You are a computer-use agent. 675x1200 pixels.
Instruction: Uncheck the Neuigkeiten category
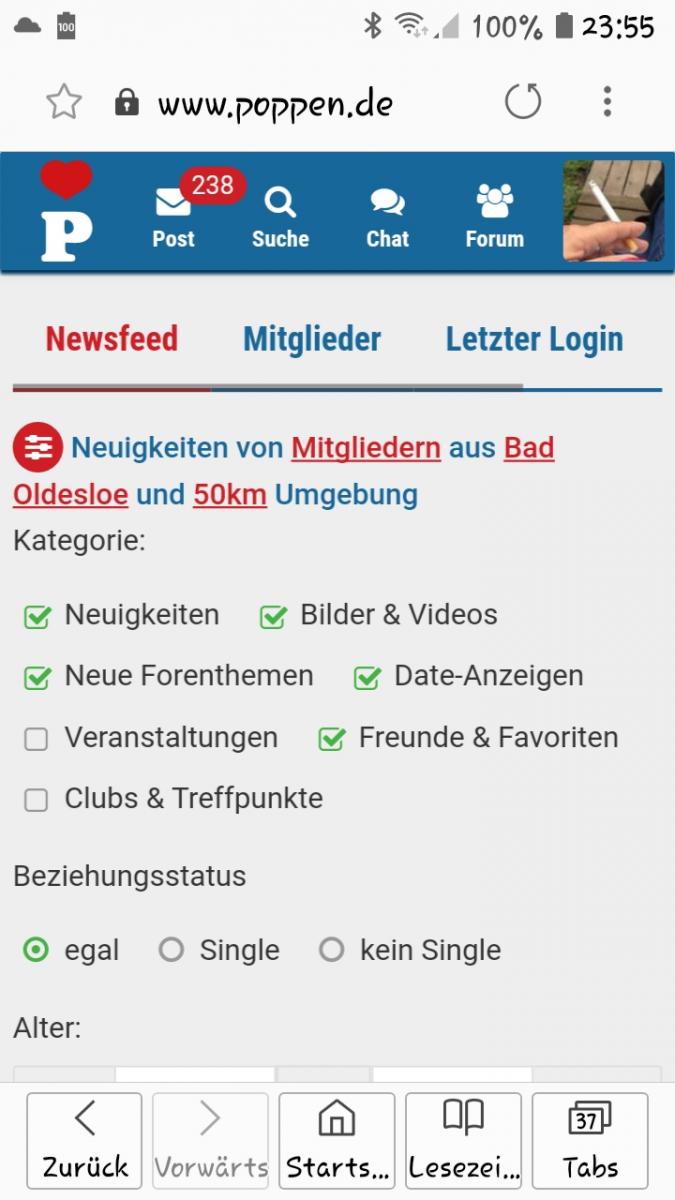pyautogui.click(x=37, y=617)
